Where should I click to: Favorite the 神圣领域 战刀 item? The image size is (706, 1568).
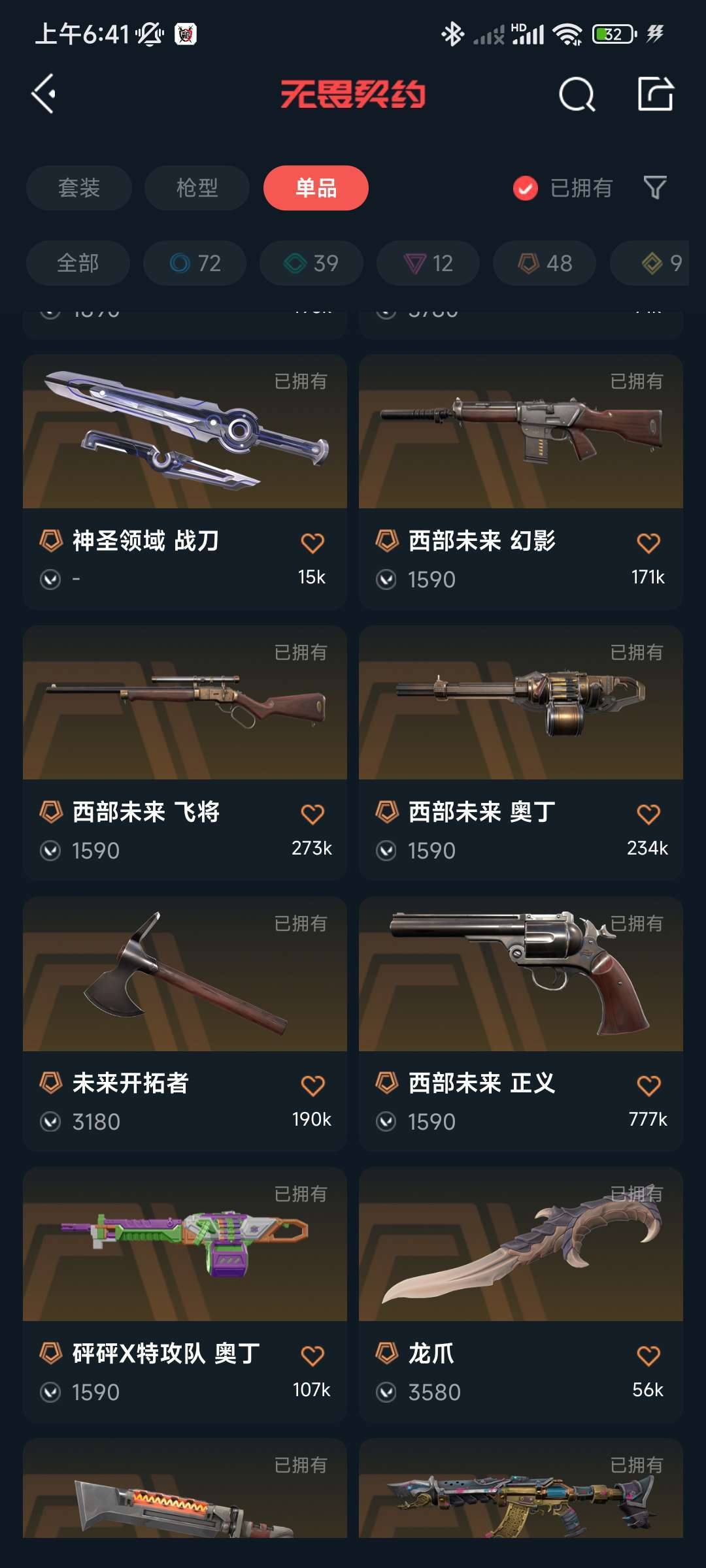pos(313,540)
